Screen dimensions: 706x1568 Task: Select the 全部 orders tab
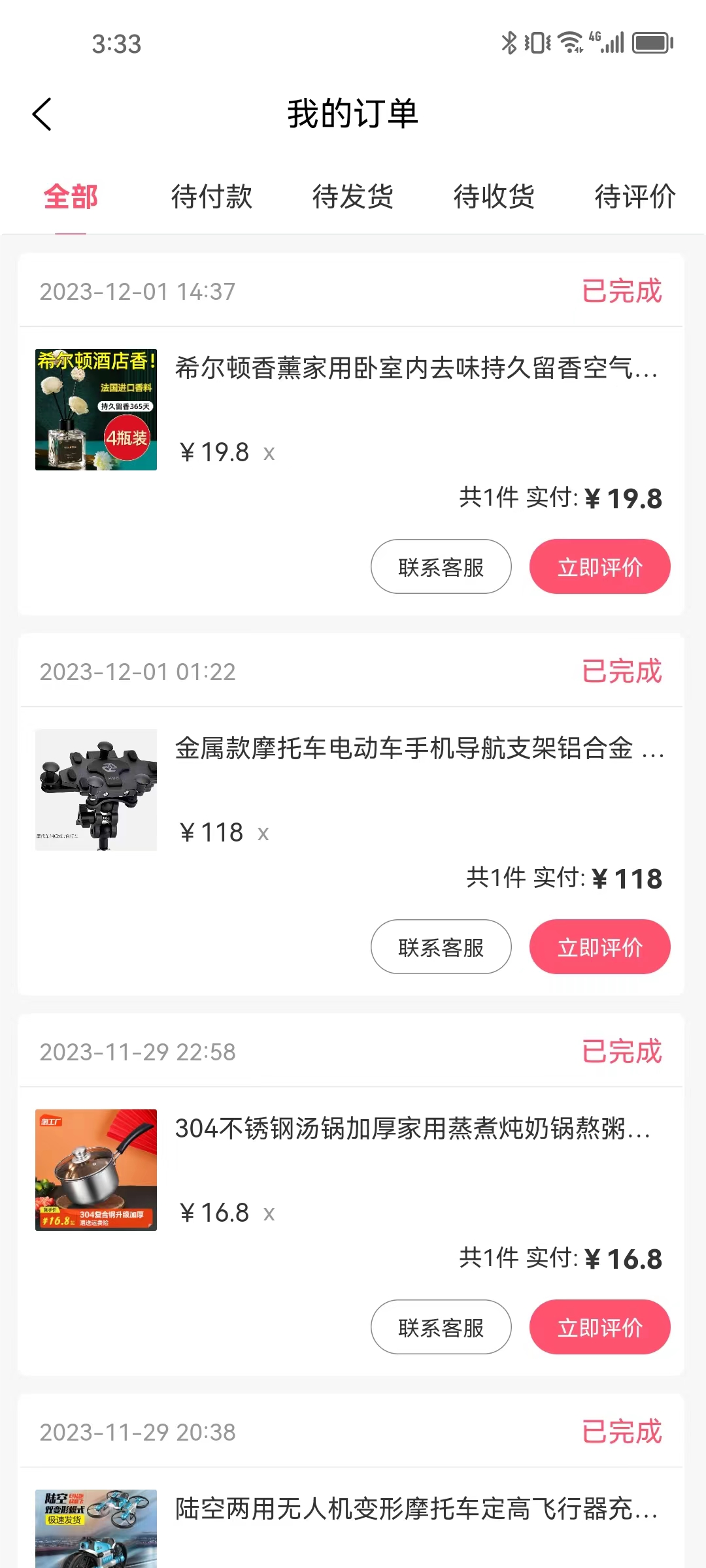click(x=71, y=197)
